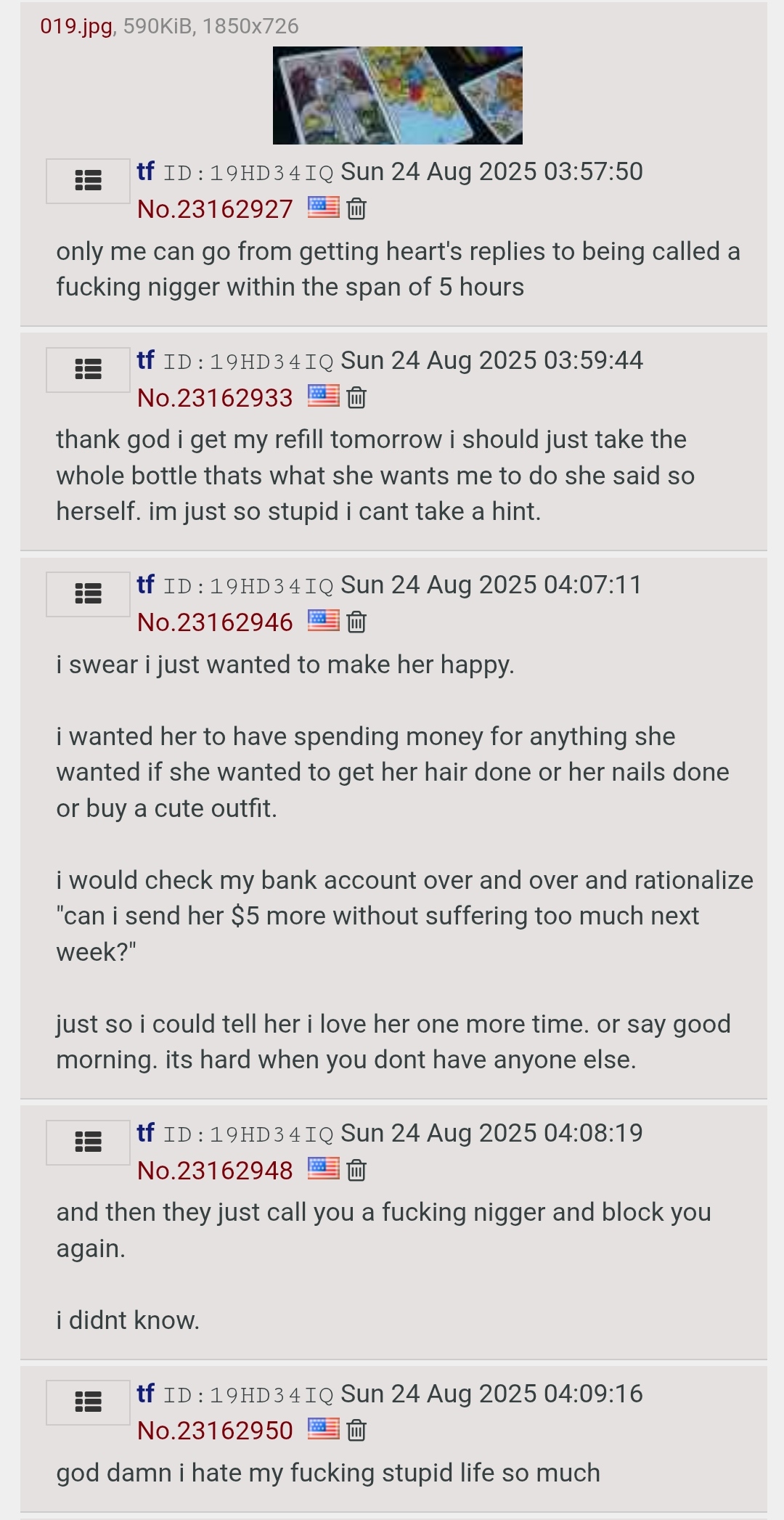Open post menu for No.23162927
This screenshot has height=1520, width=784.
pyautogui.click(x=88, y=181)
